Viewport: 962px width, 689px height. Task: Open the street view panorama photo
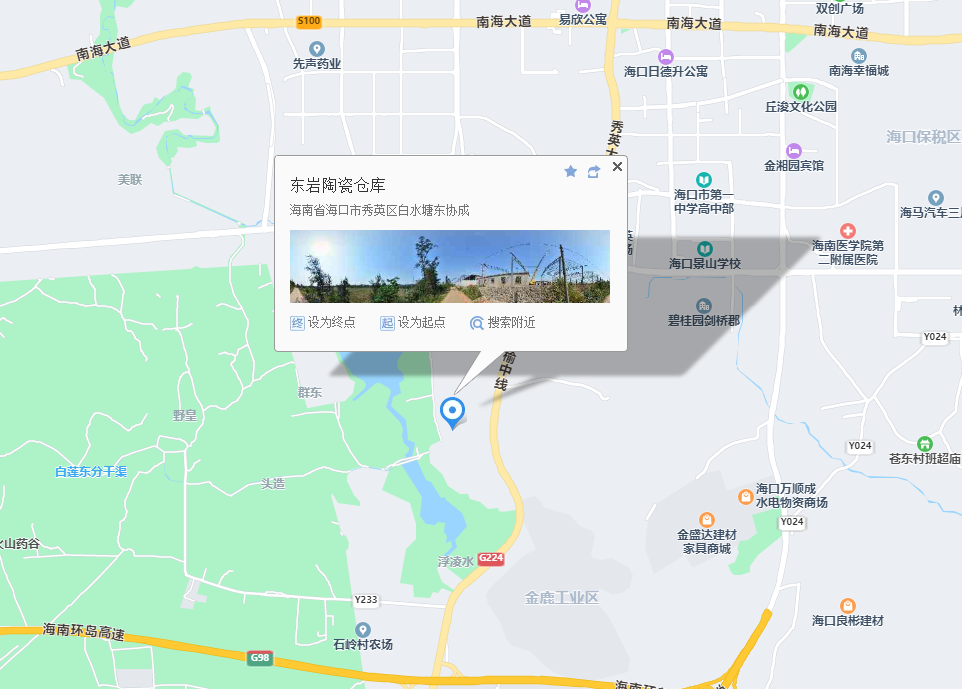coord(450,266)
